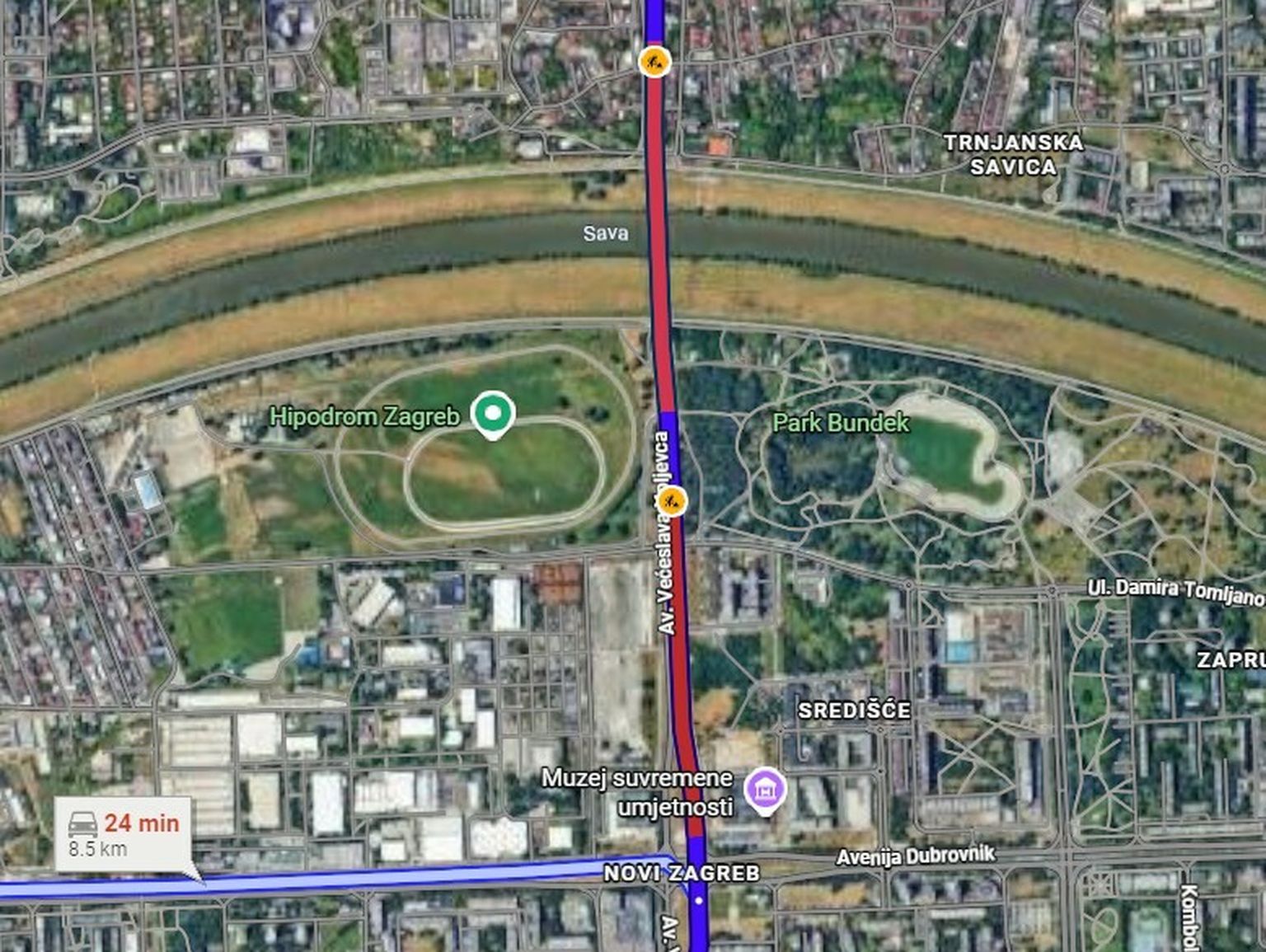View the roadwork alert near Park Bundek
The image size is (1266, 952).
(674, 500)
